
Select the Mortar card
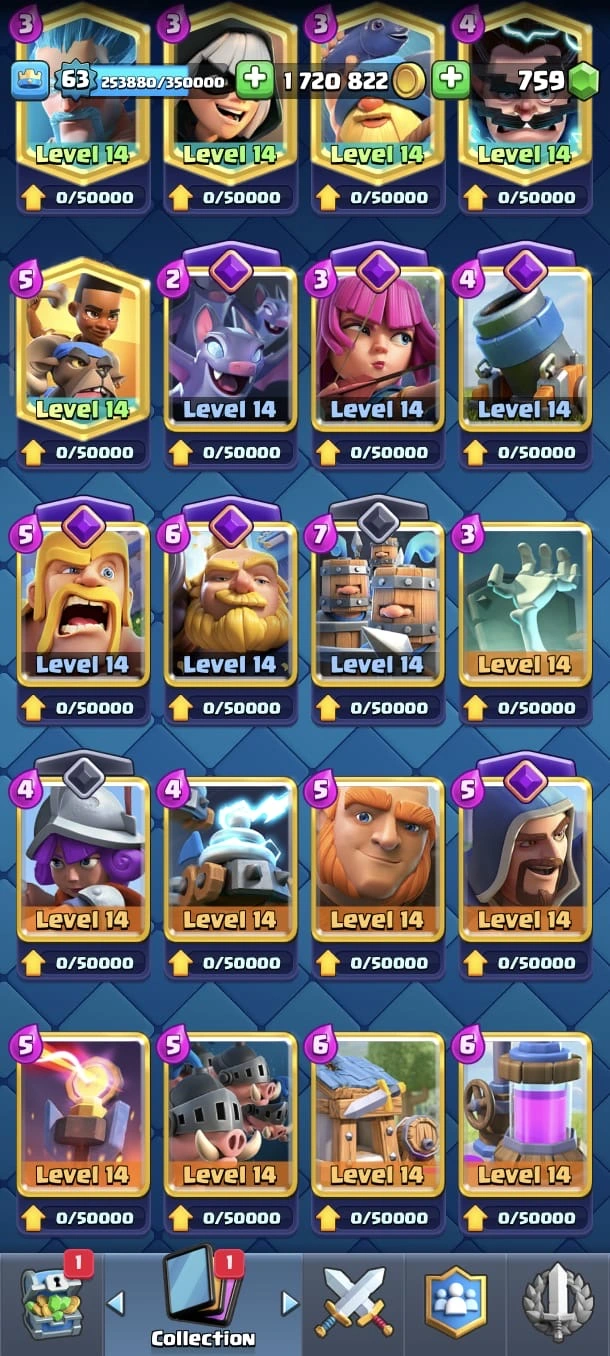[525, 350]
